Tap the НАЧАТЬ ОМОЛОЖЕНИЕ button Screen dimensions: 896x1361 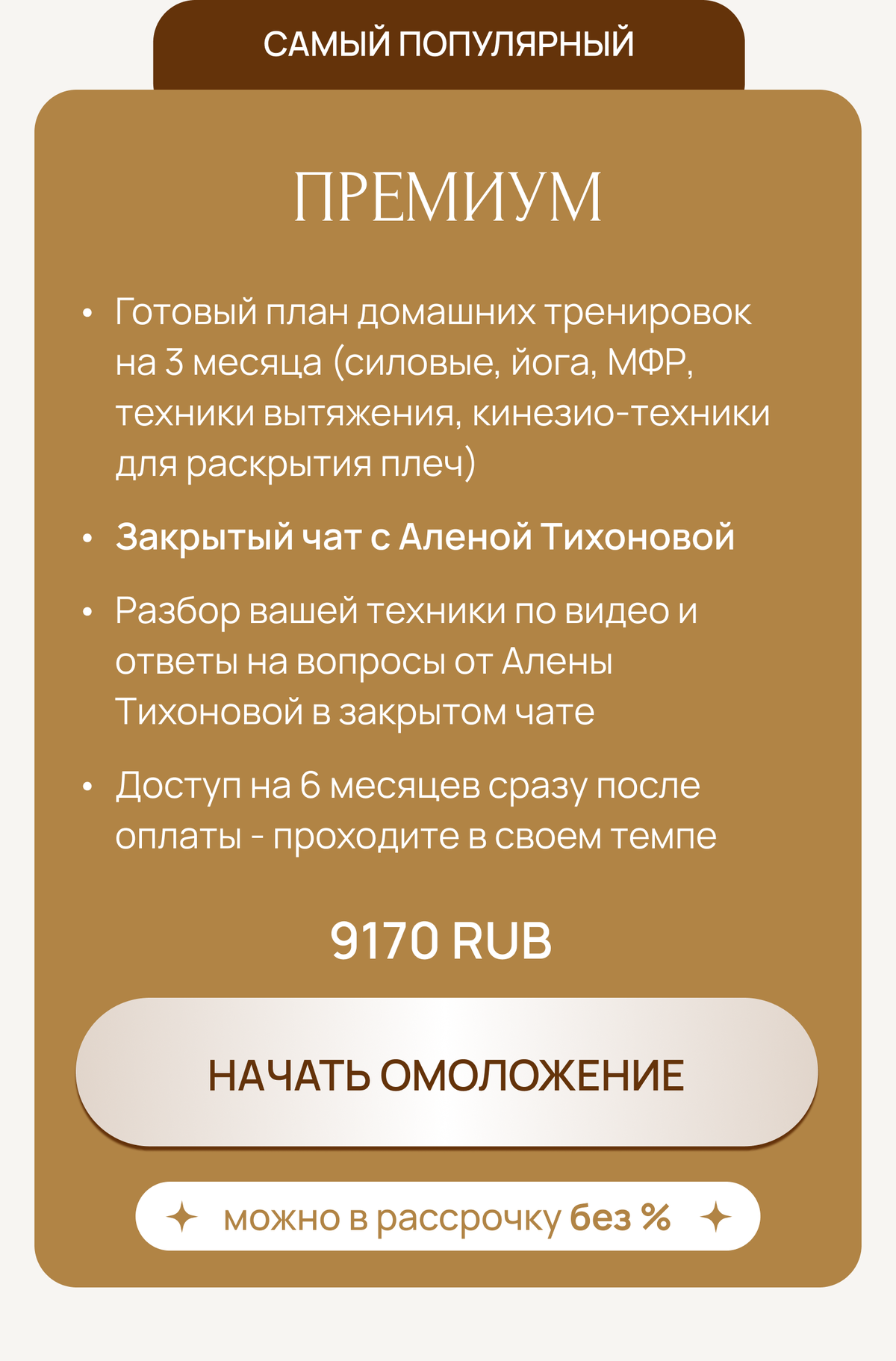click(447, 1073)
